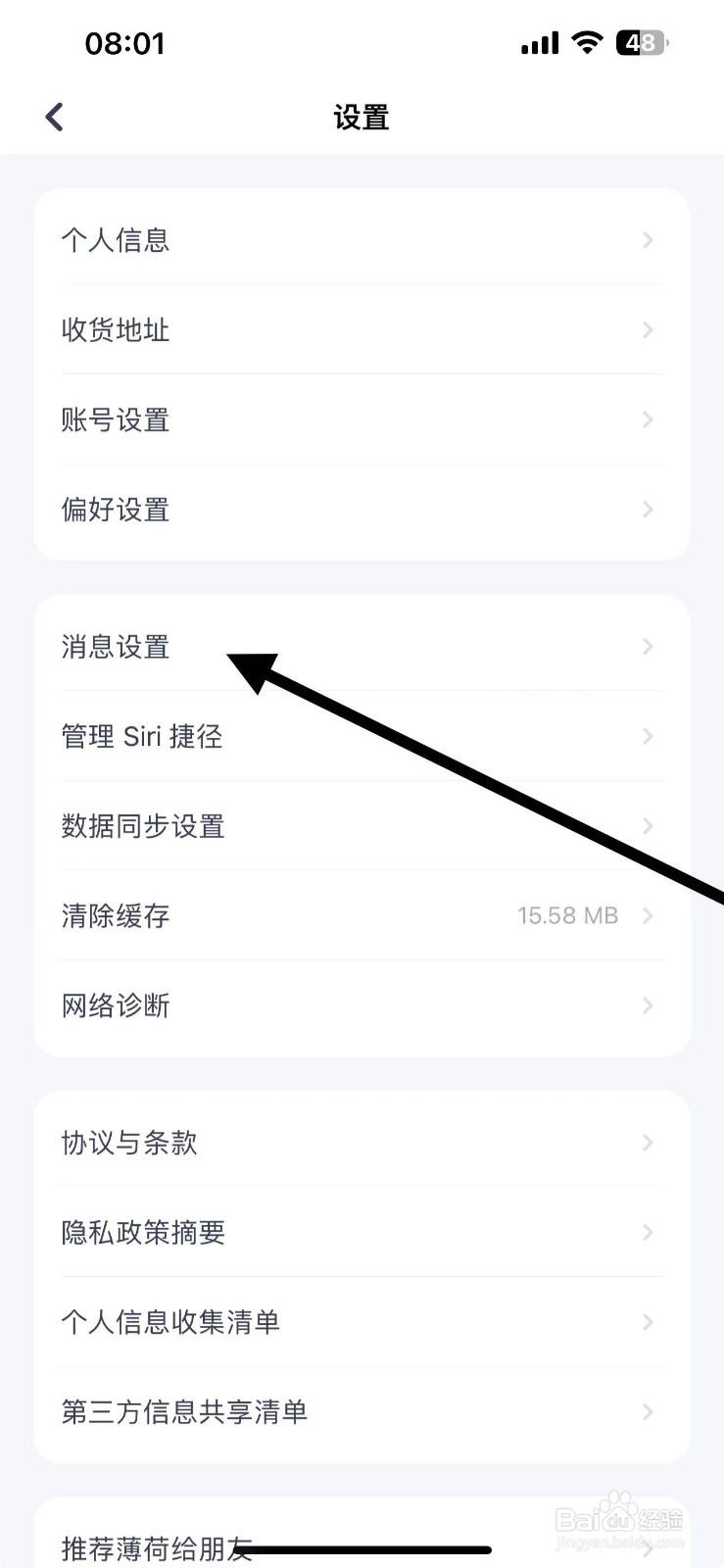Viewport: 724px width, 1568px height.
Task: Expand 收货地址 via its chevron
Action: click(x=647, y=329)
